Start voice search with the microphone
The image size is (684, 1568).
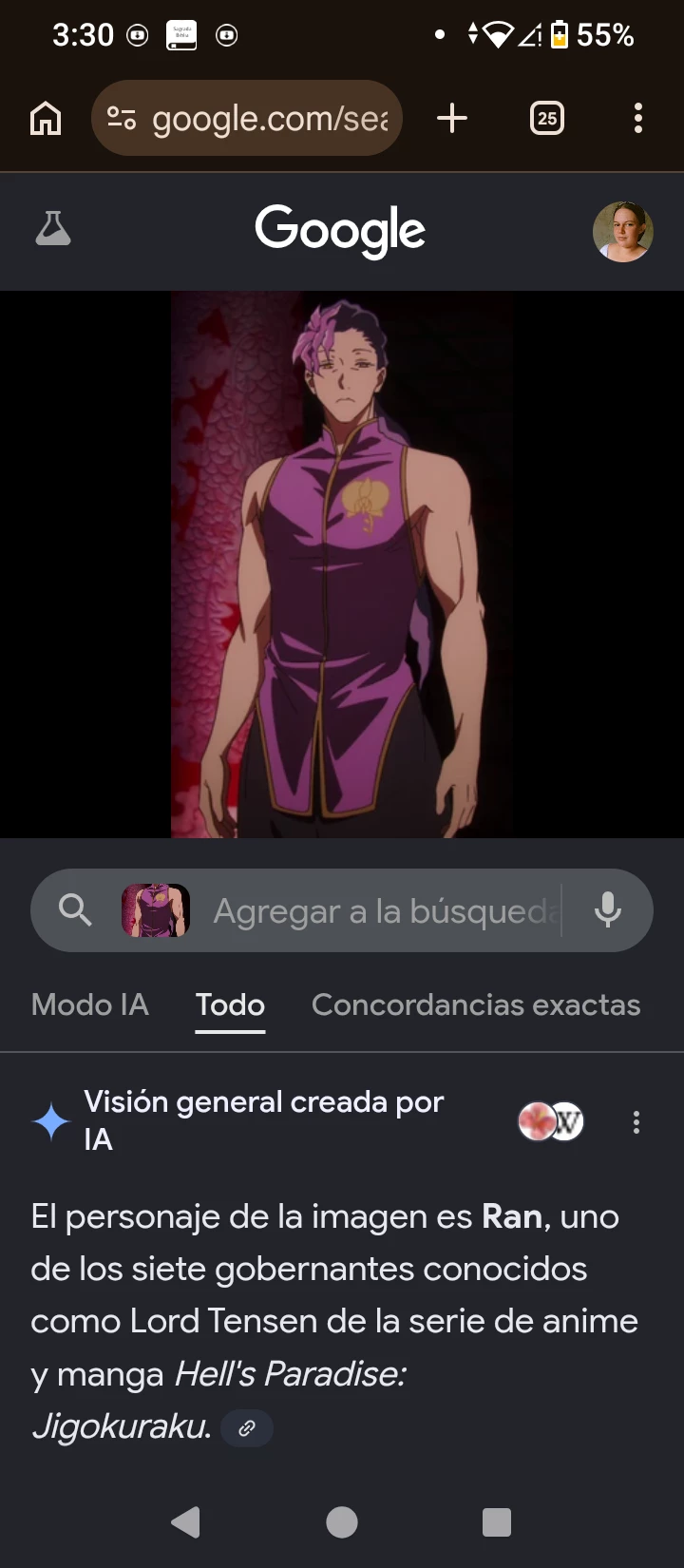(607, 910)
